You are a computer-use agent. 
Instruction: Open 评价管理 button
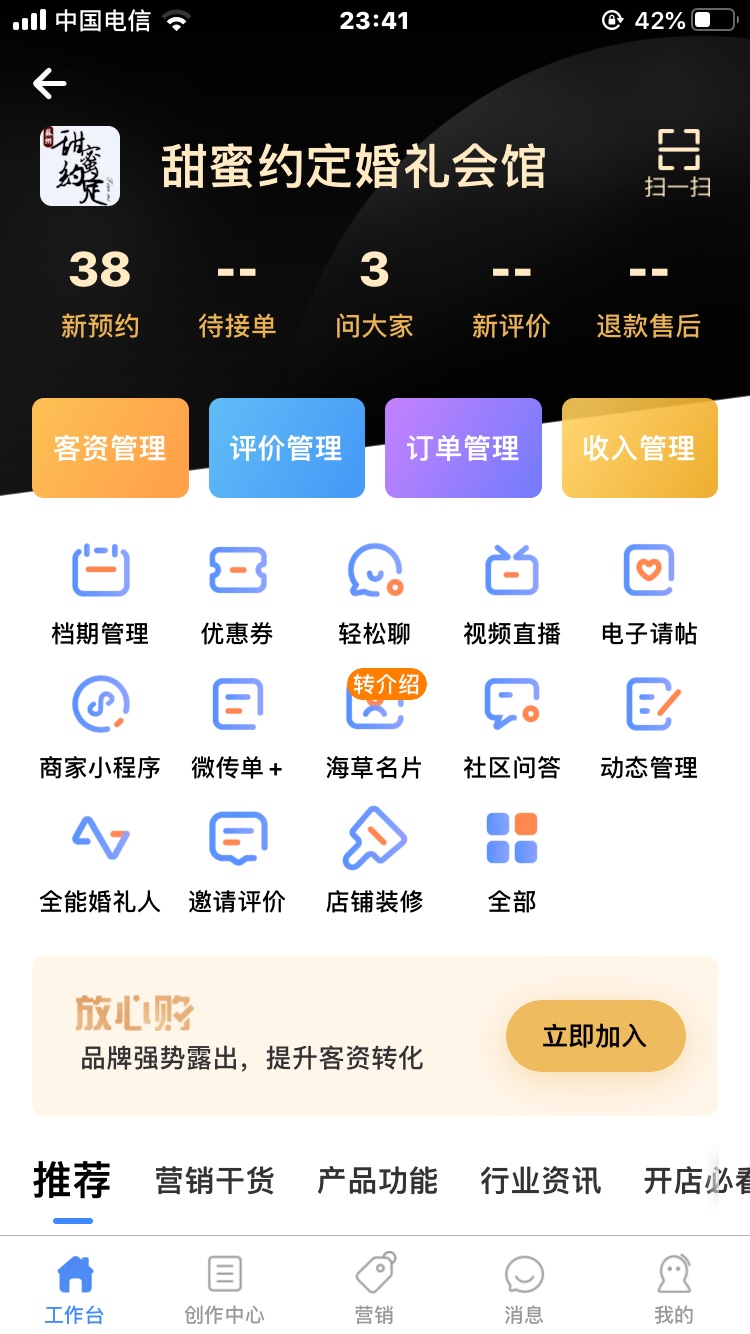click(287, 448)
